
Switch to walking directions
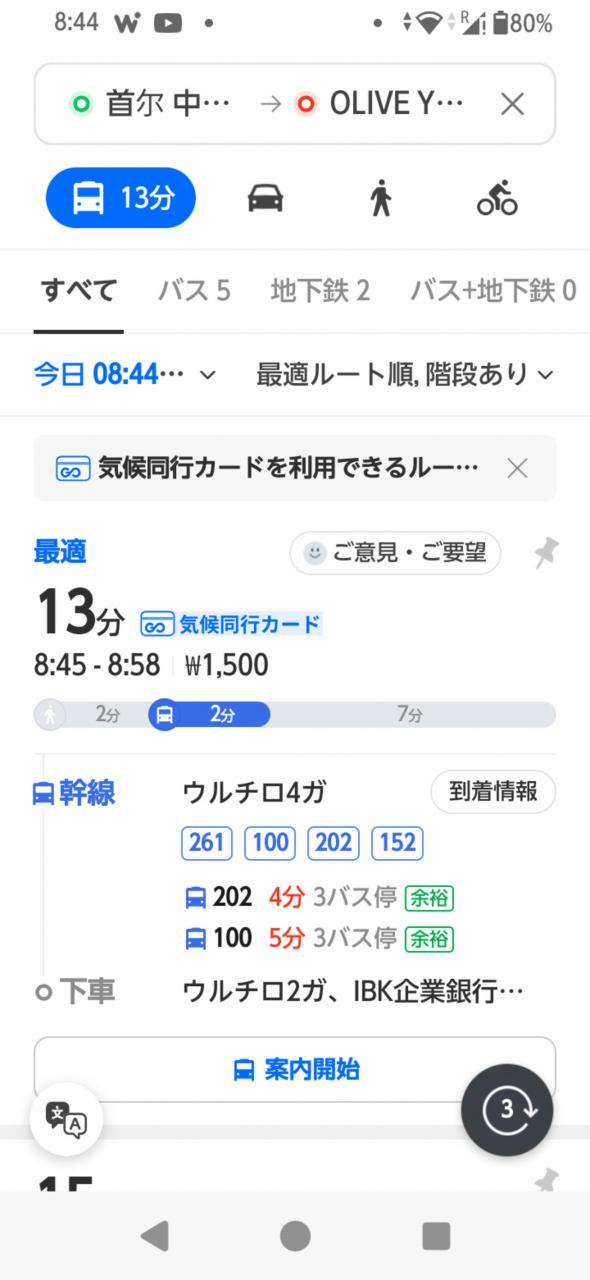tap(380, 198)
